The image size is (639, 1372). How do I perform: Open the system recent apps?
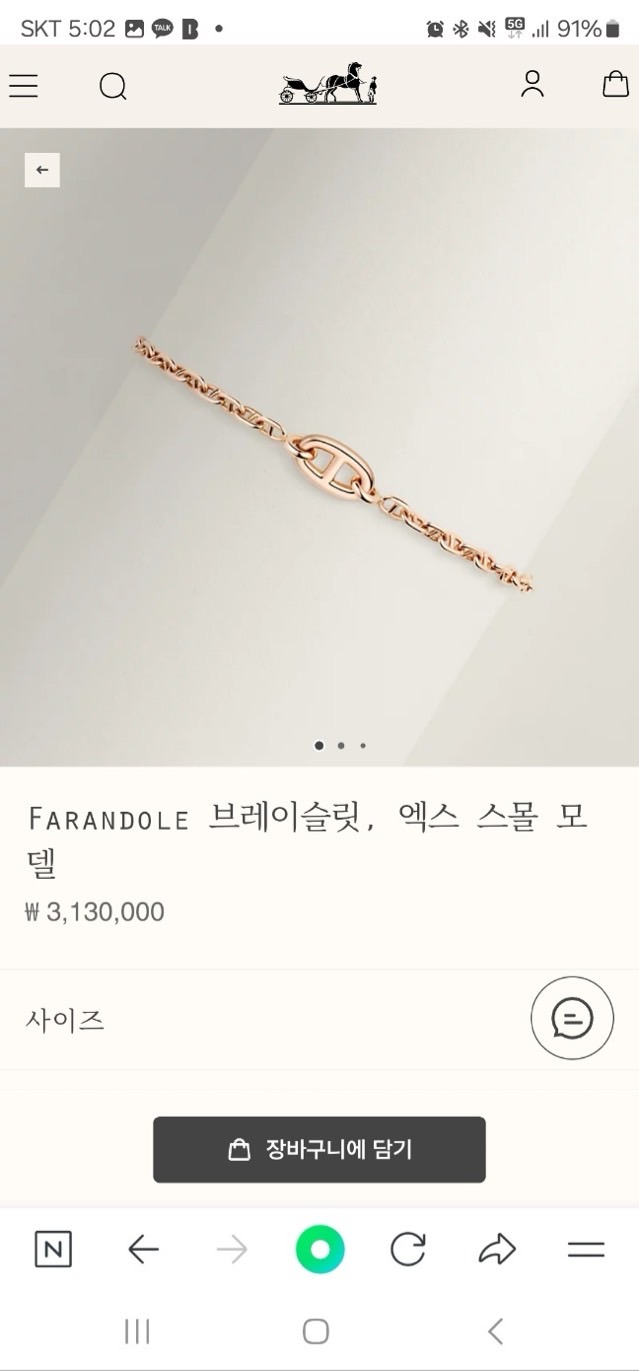point(137,1331)
